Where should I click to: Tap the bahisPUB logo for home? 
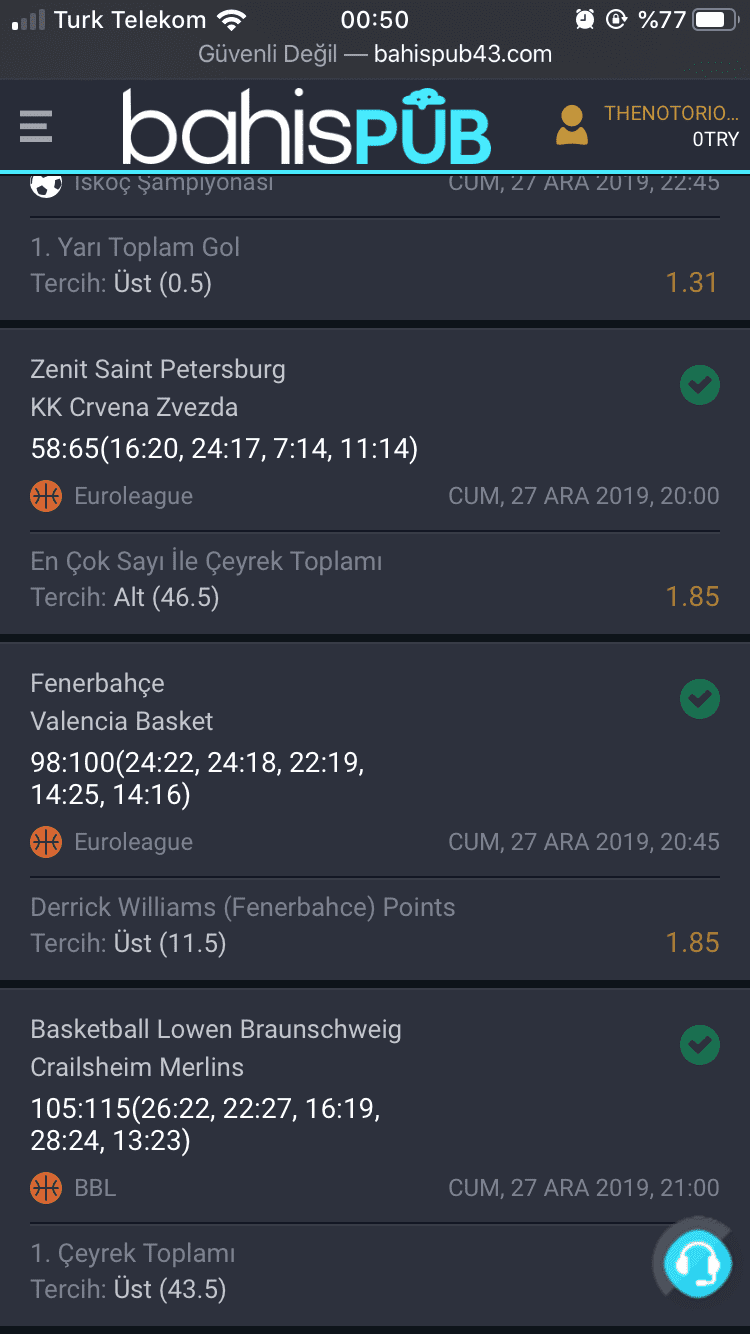pyautogui.click(x=307, y=126)
